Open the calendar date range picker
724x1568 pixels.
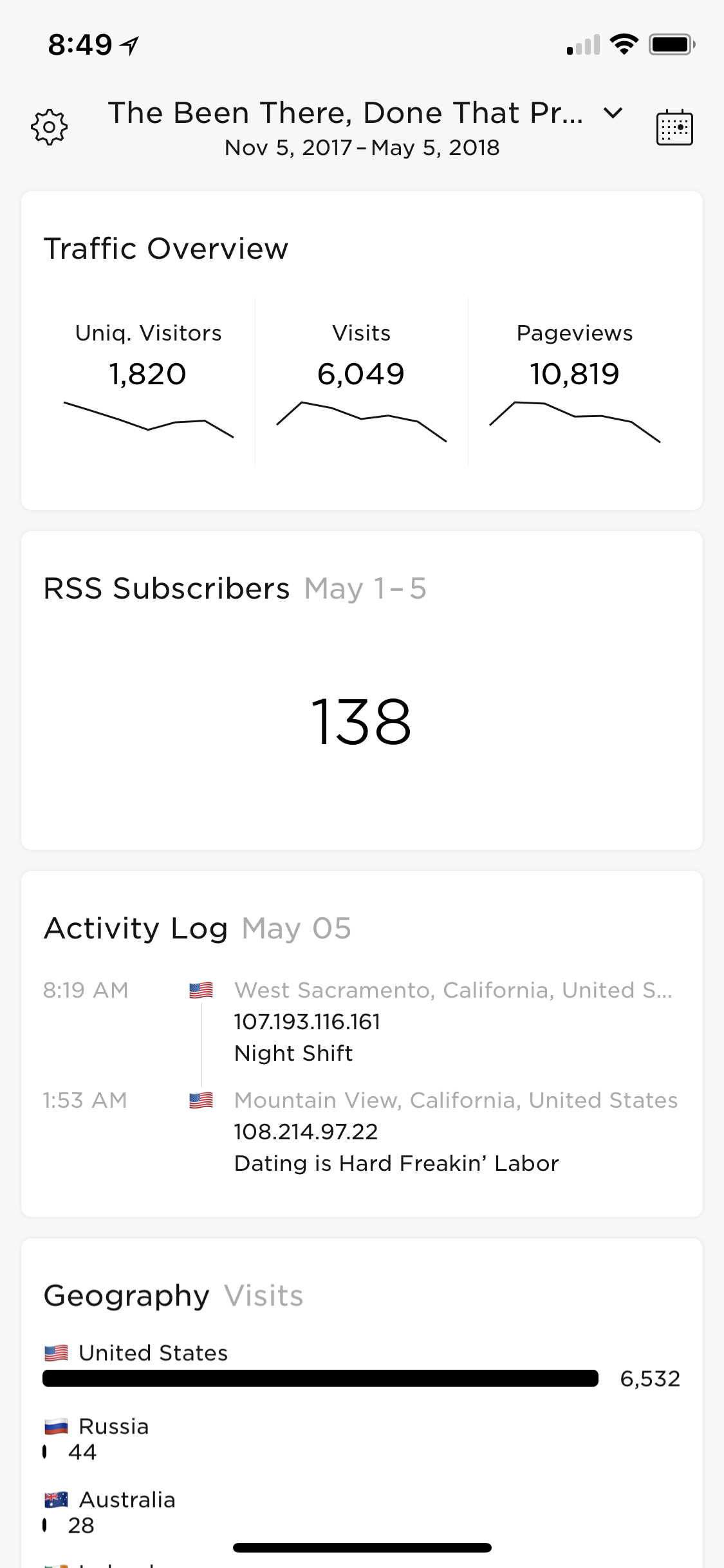coord(674,127)
